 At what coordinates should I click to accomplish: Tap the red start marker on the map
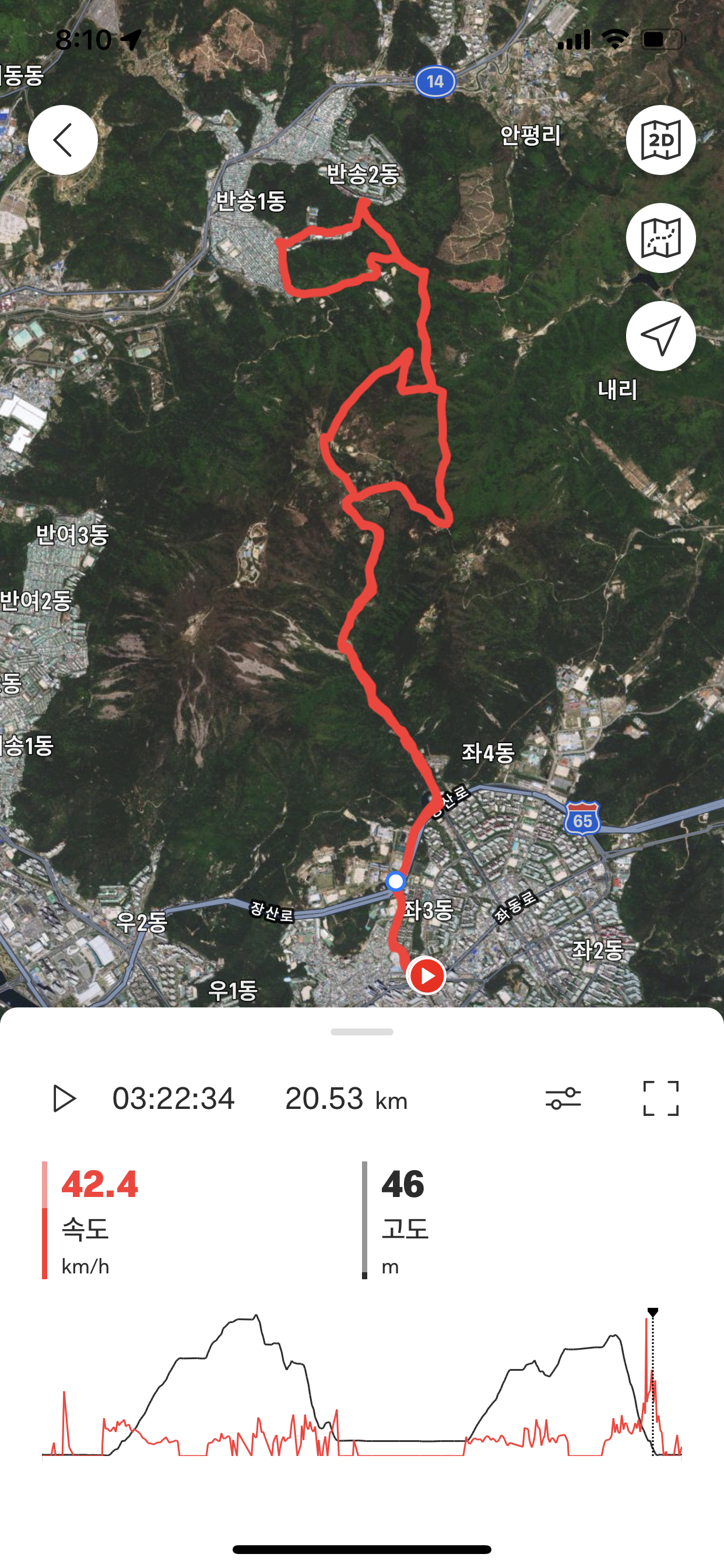tap(427, 976)
